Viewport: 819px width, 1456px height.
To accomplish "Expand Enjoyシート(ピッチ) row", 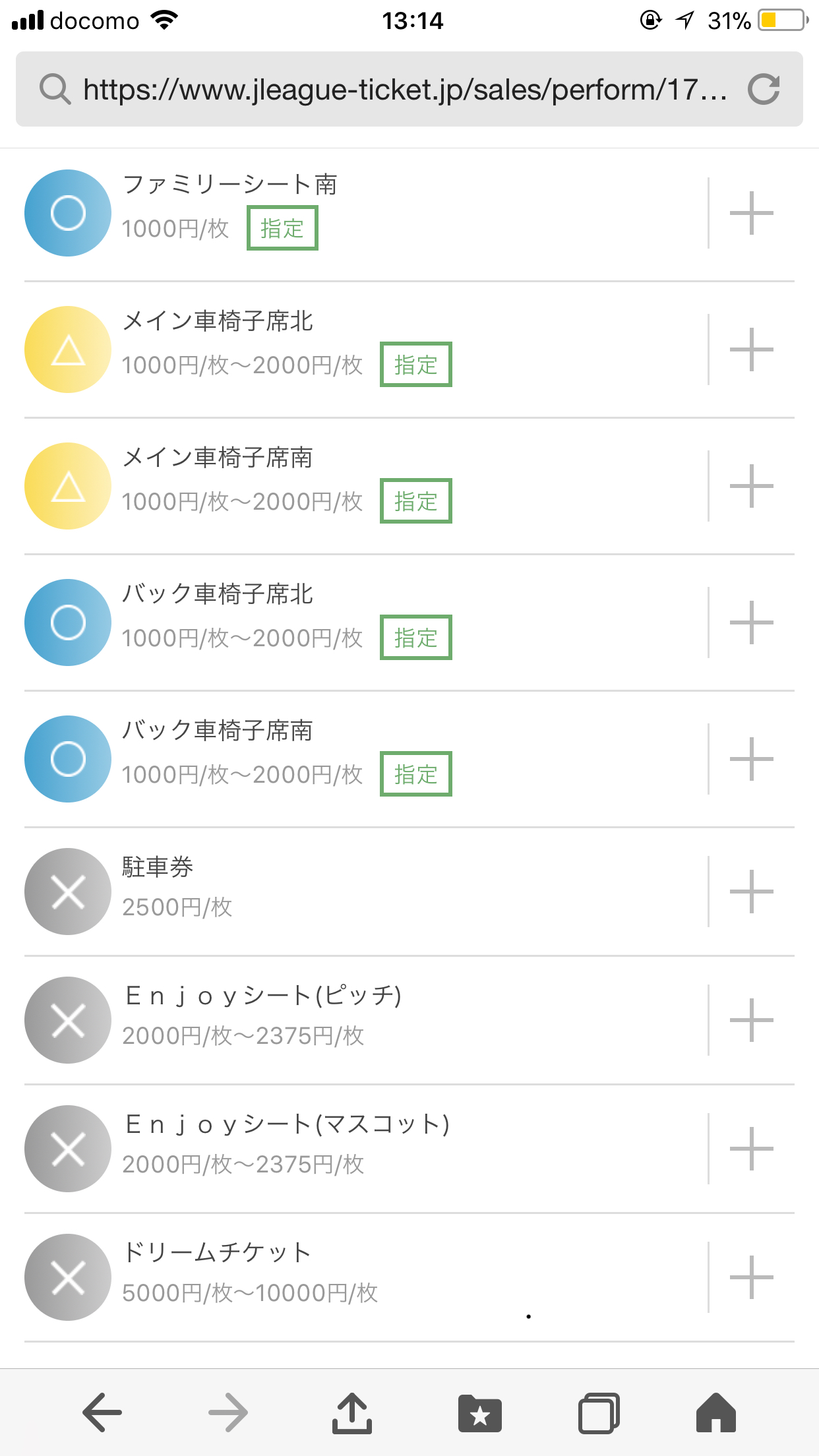I will (x=751, y=1020).
